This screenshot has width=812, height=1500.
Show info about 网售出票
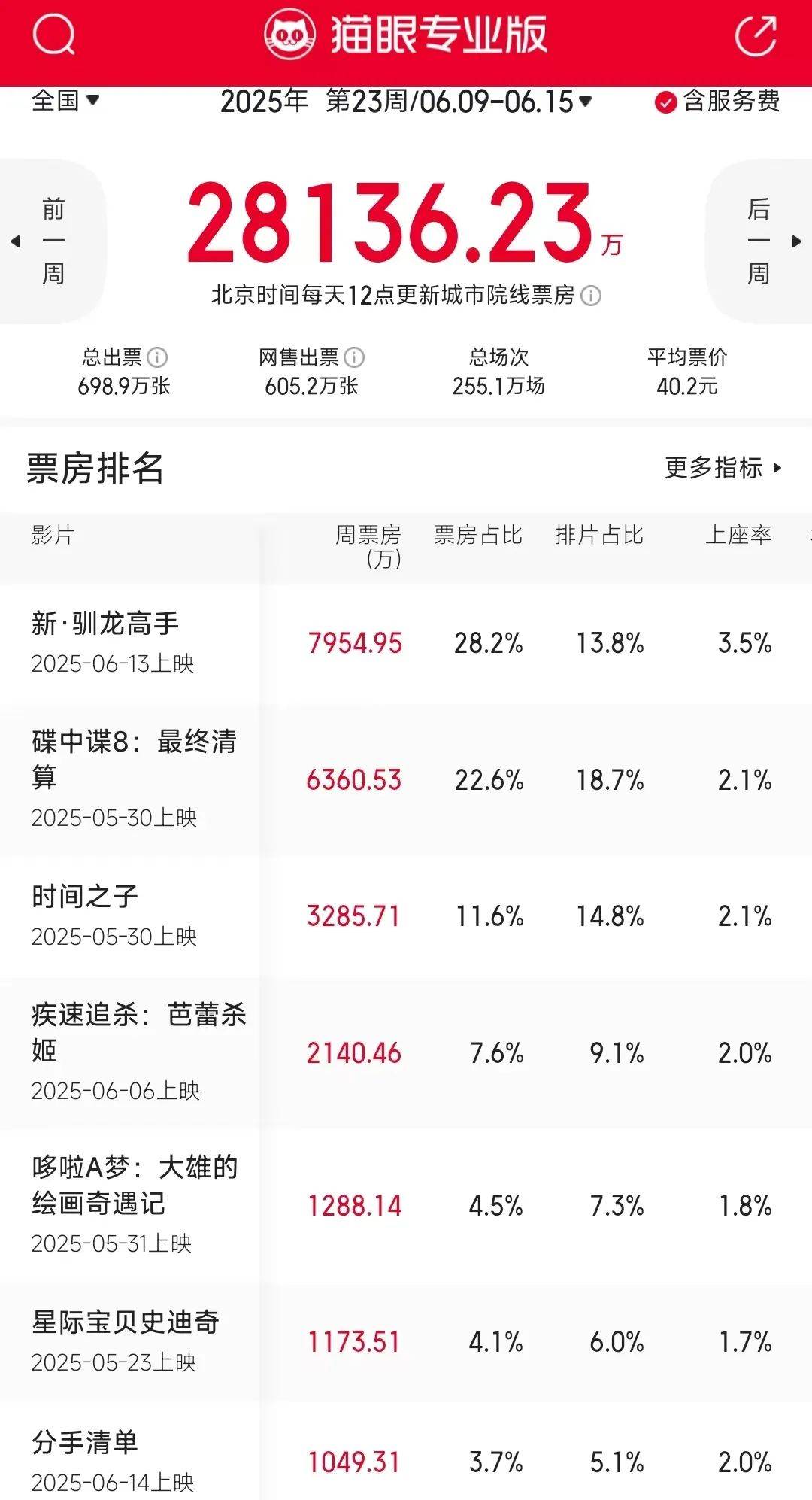pyautogui.click(x=353, y=357)
